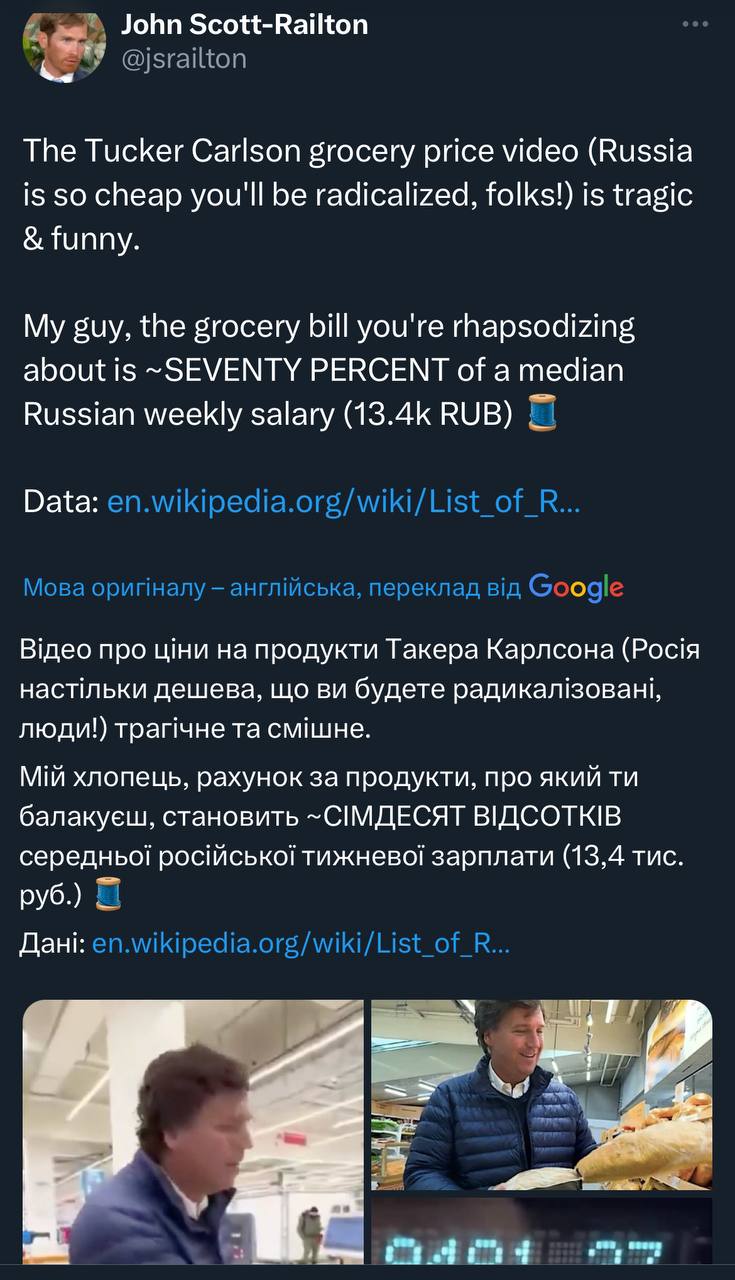
Task: Open John Scott-Railton's profile picture
Action: click(x=64, y=45)
